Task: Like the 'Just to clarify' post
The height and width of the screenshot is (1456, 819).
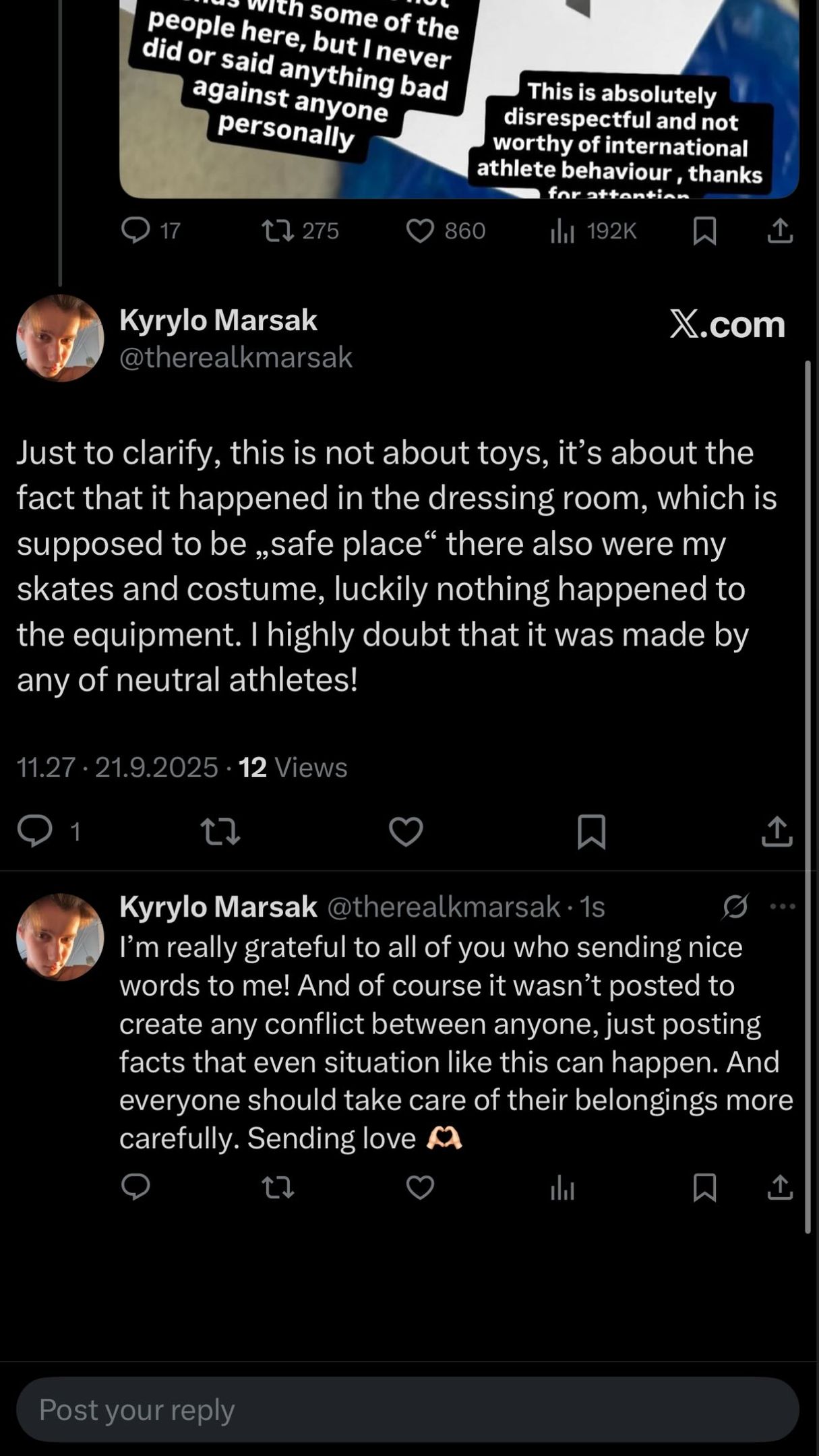Action: [406, 831]
